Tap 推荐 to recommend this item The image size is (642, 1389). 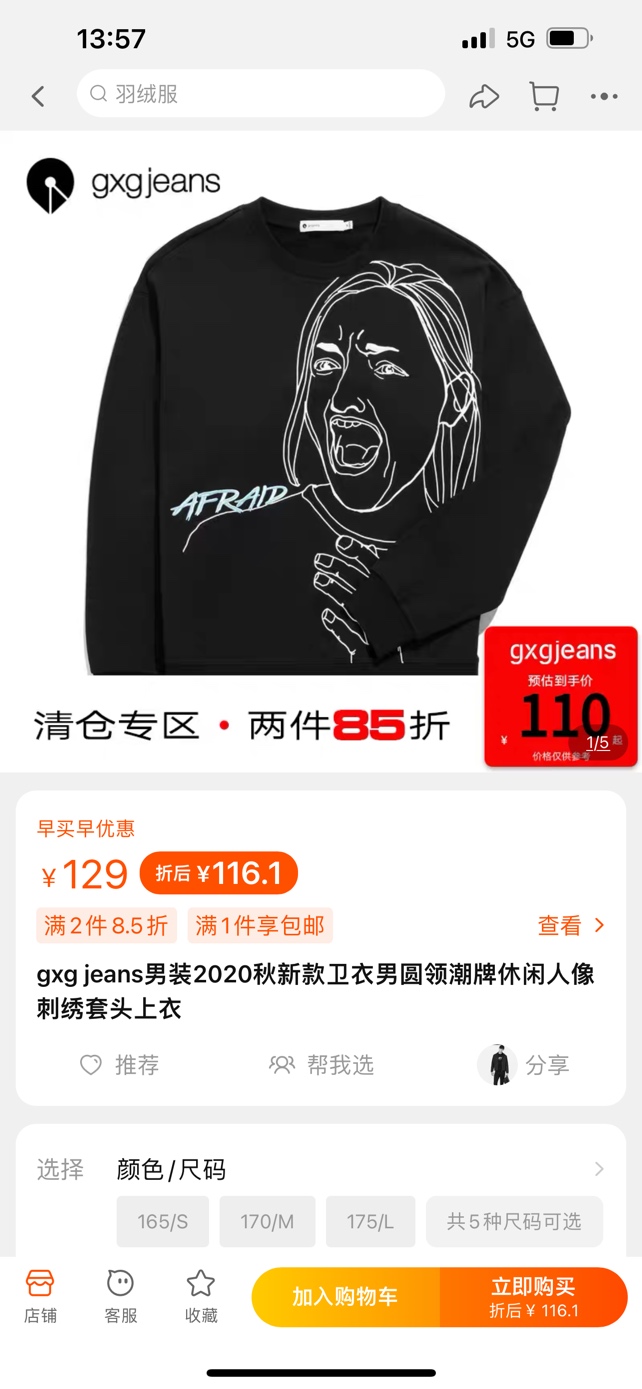120,1065
